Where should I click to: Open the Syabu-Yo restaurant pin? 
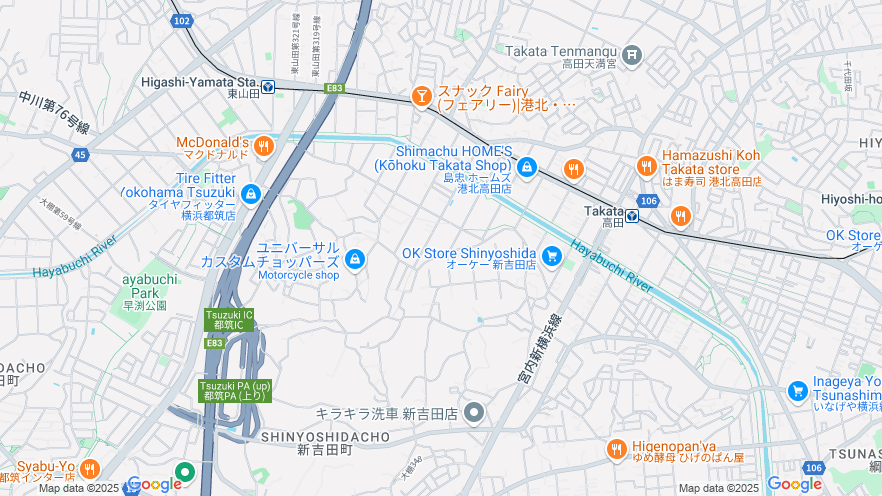coord(90,469)
